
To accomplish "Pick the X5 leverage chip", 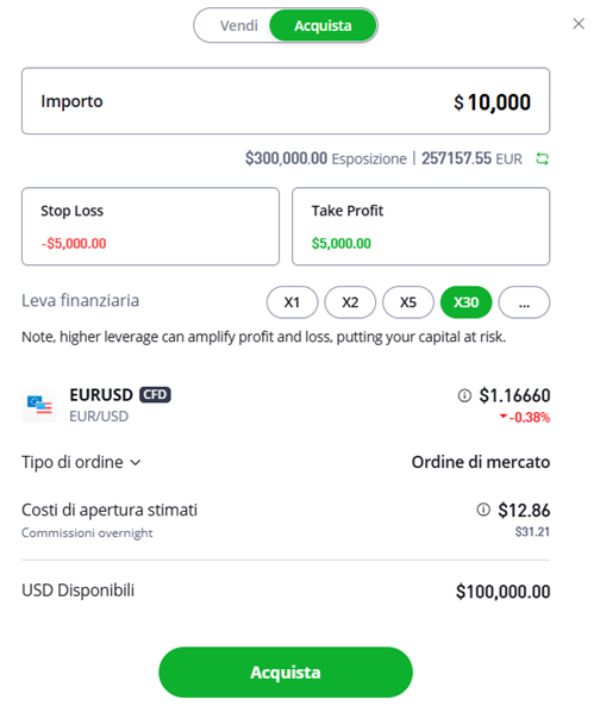I will point(408,301).
